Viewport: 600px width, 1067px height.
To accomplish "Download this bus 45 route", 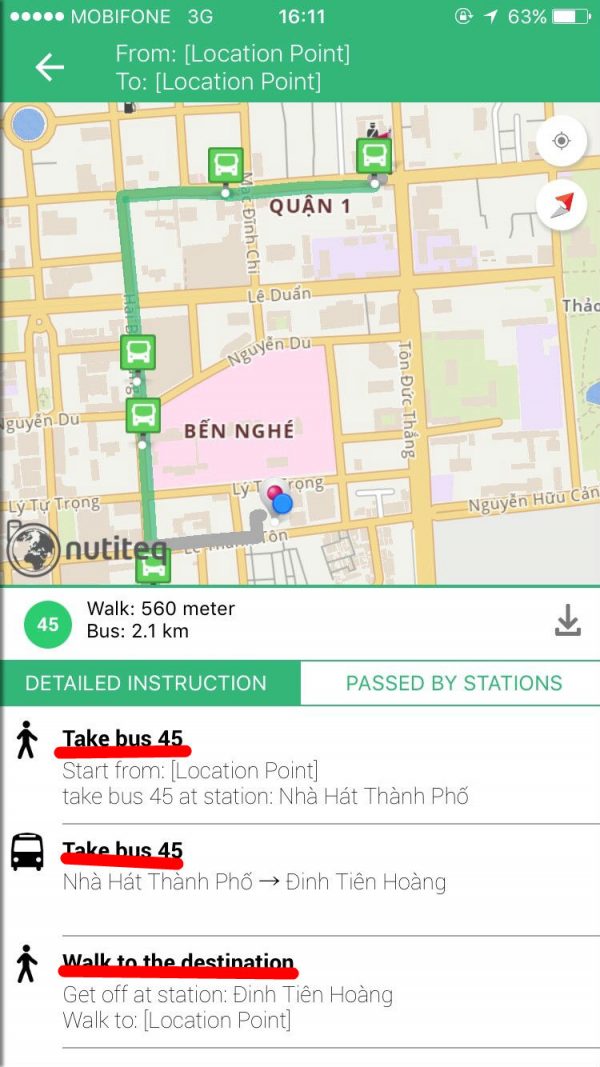I will (567, 621).
